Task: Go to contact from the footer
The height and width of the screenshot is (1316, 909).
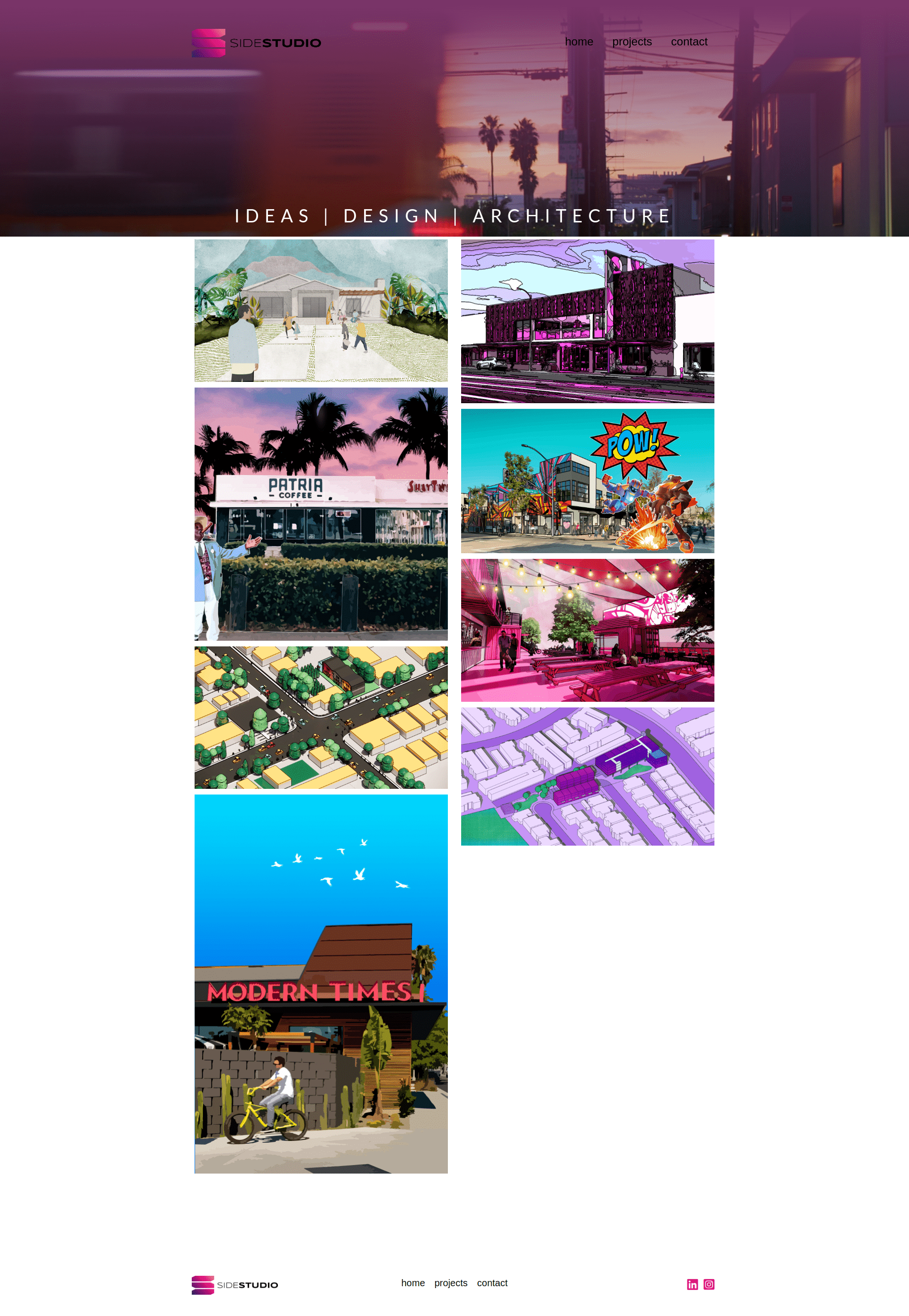Action: point(492,1283)
